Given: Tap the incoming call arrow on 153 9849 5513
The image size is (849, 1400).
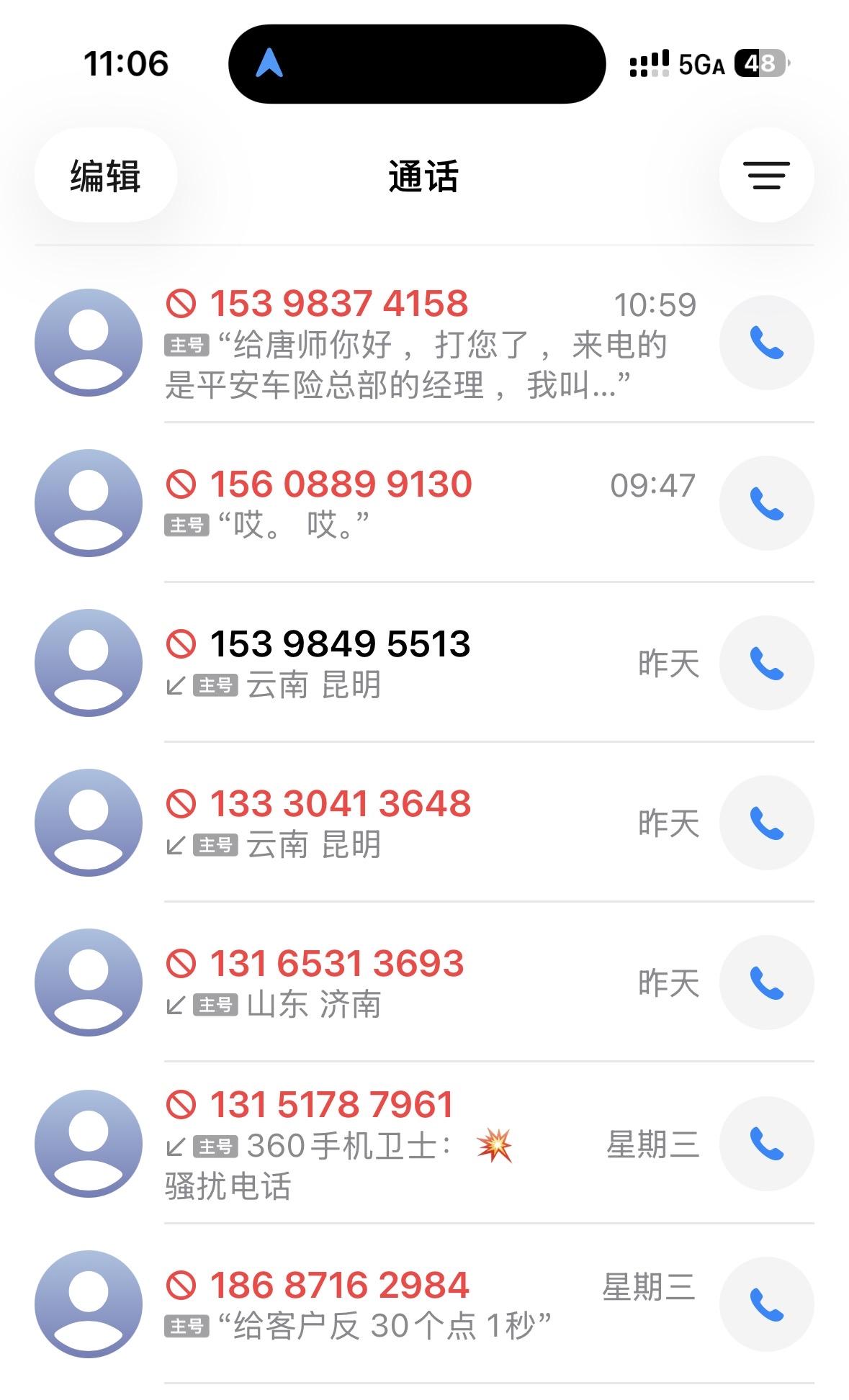Looking at the screenshot, I should pyautogui.click(x=178, y=687).
